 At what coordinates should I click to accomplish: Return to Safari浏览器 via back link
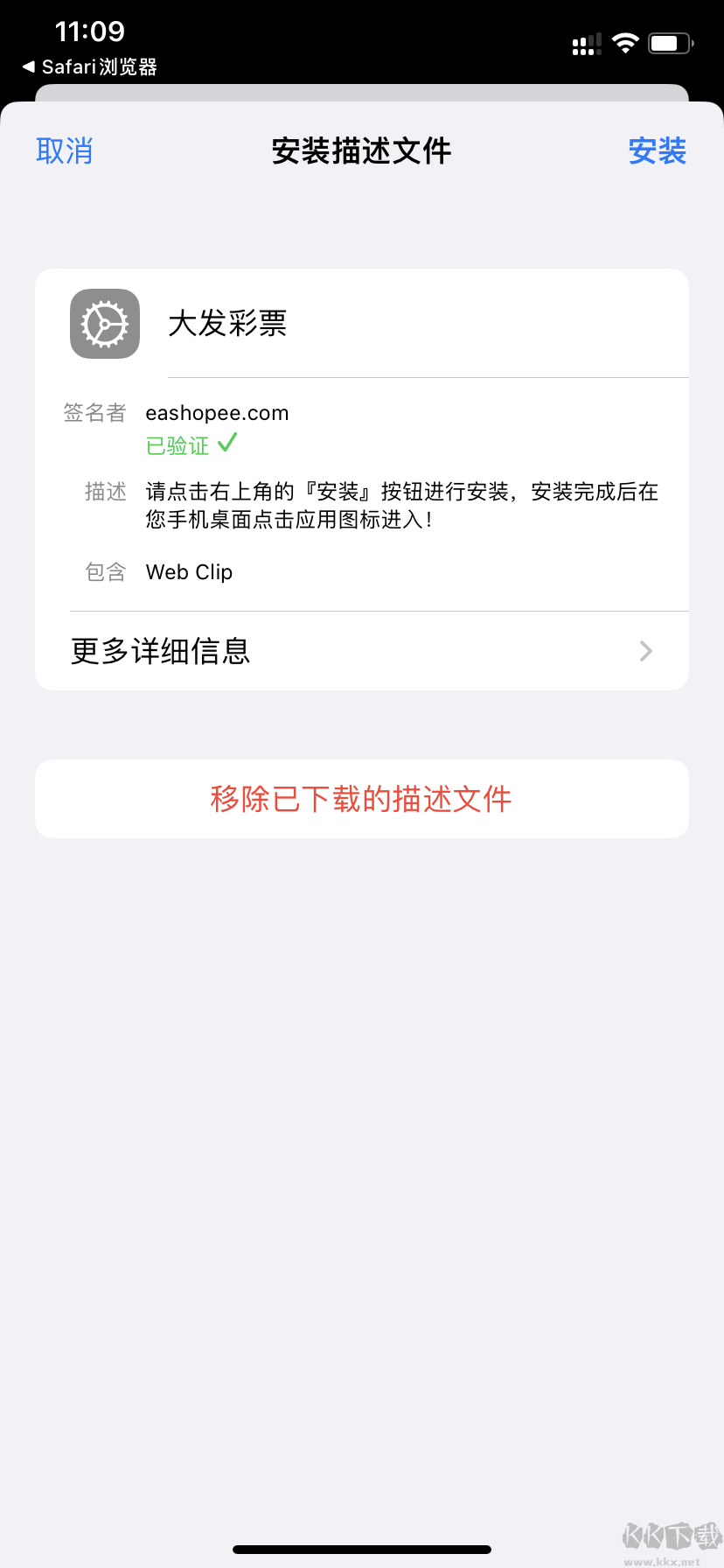(x=90, y=67)
